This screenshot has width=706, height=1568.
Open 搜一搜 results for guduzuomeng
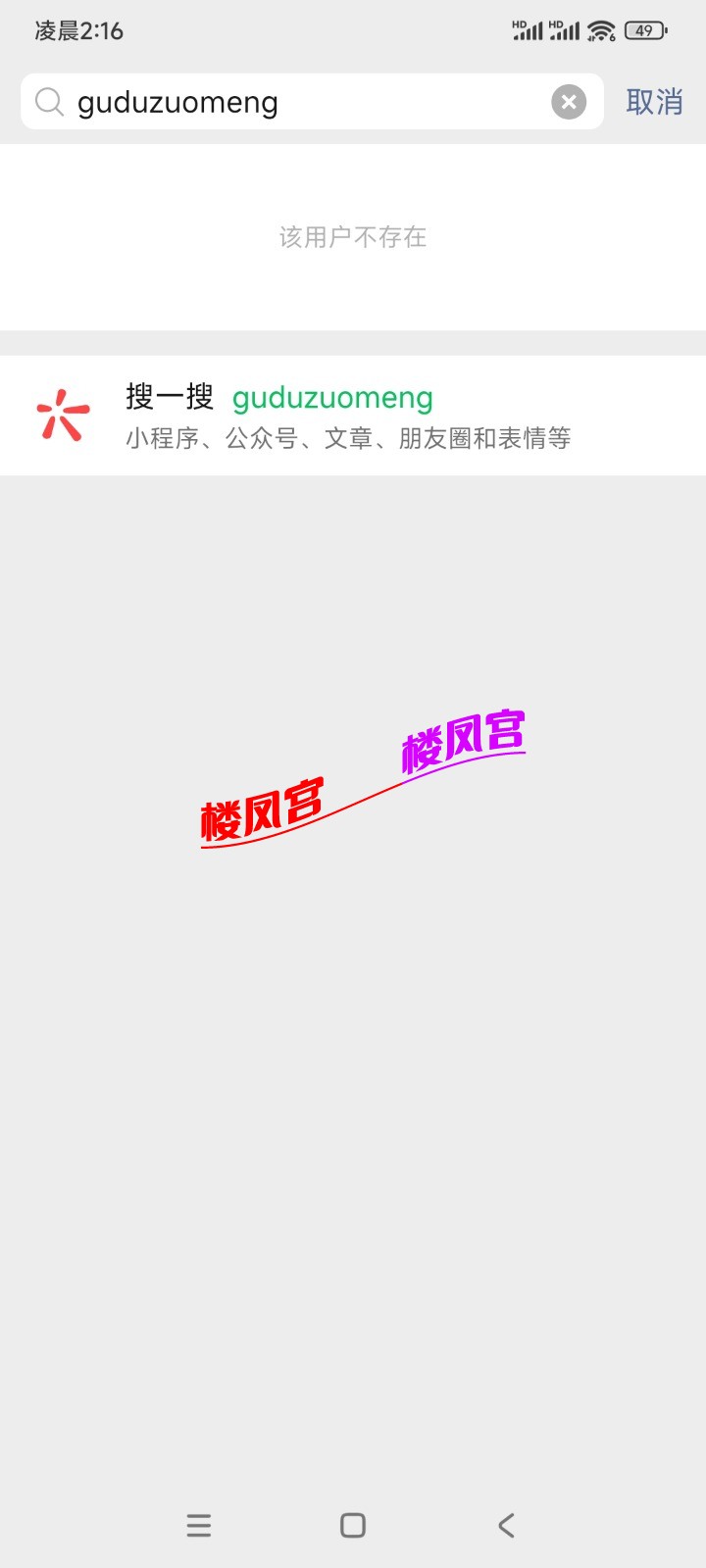(x=353, y=416)
